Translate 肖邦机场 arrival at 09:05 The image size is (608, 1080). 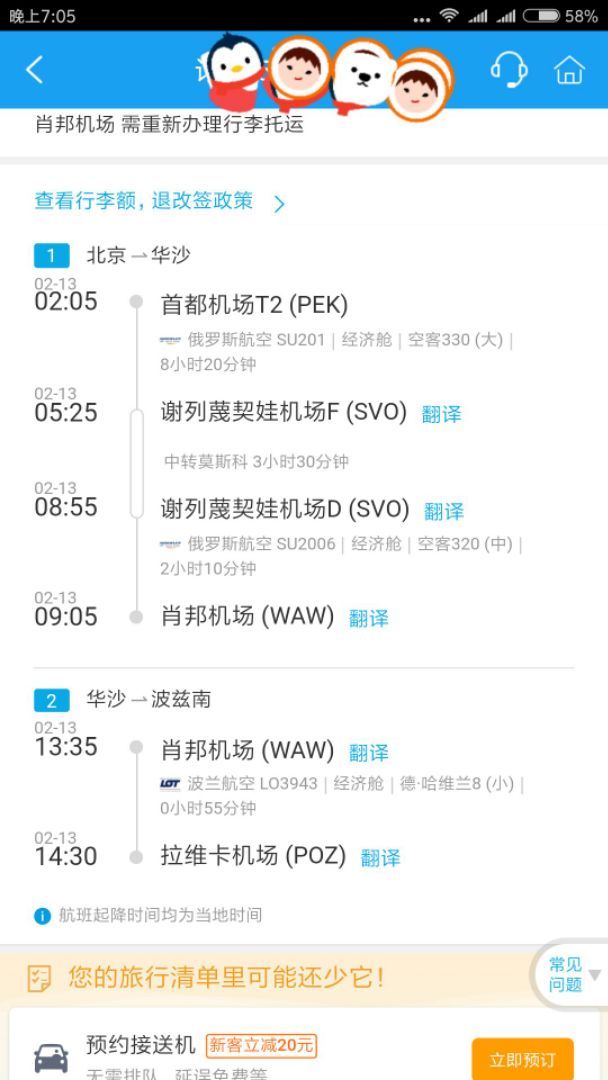(x=368, y=618)
